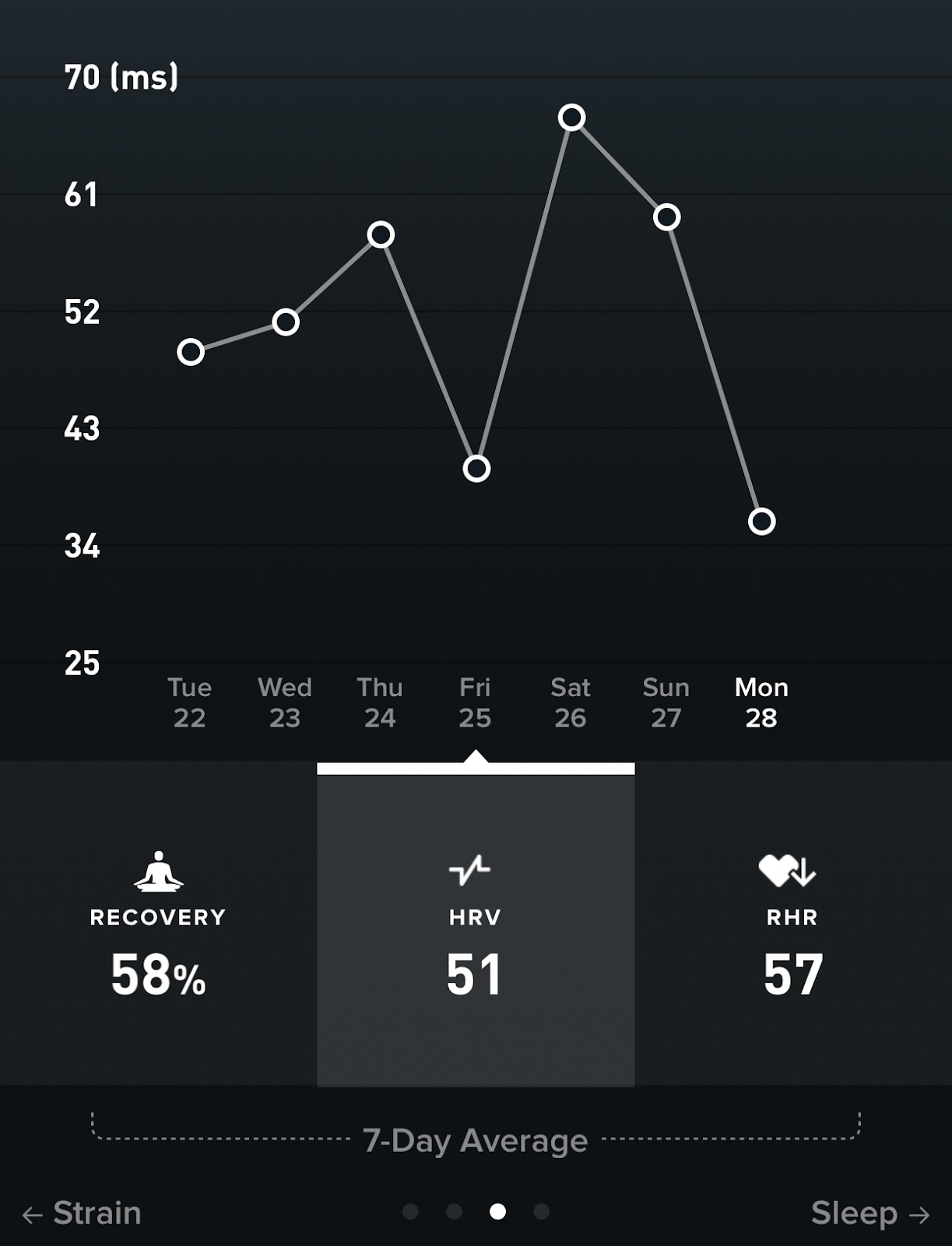Select the Sat 26 data point
This screenshot has height=1246, width=952.
(571, 118)
